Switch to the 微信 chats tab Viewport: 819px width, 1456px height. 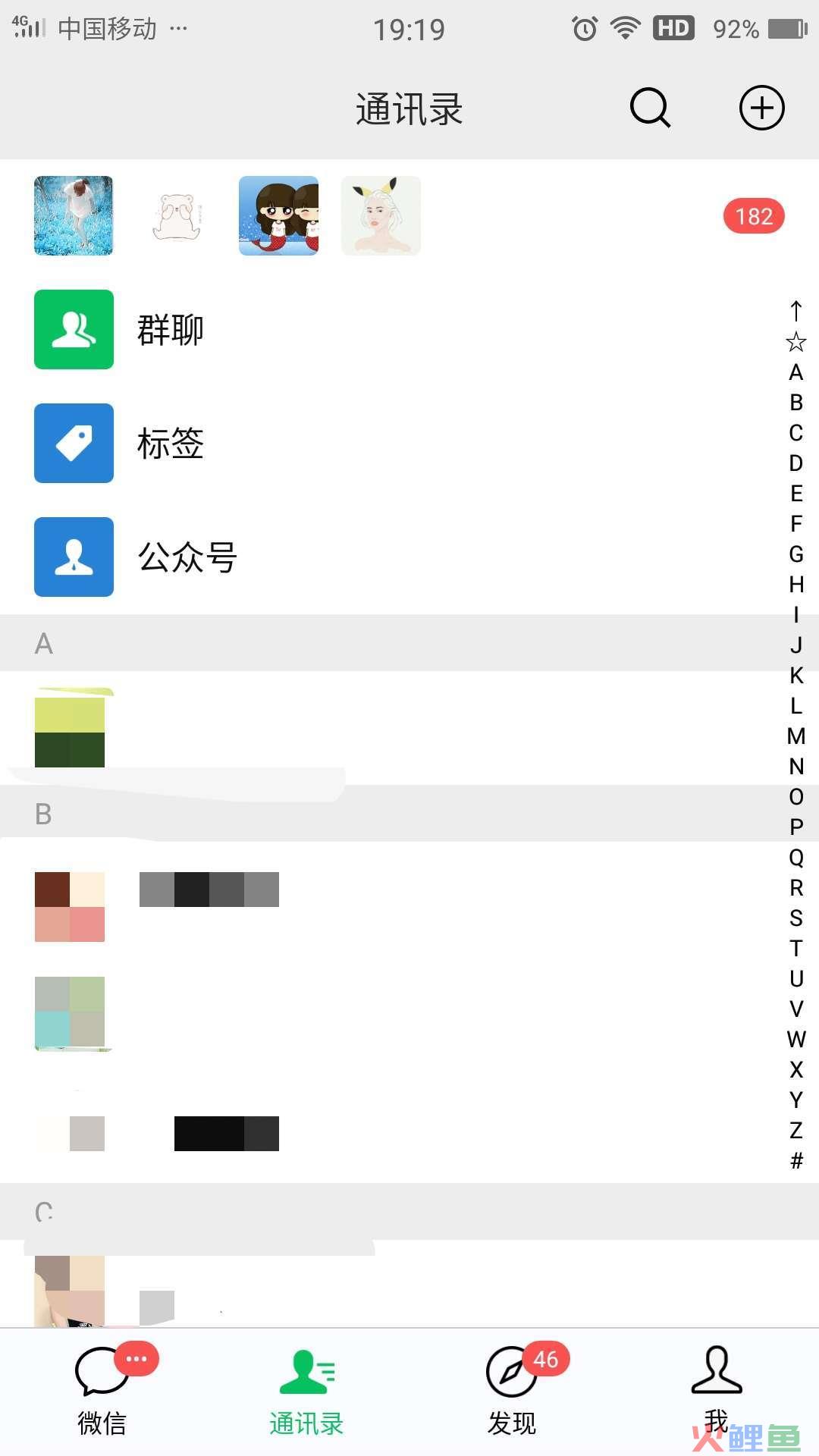[x=102, y=1392]
